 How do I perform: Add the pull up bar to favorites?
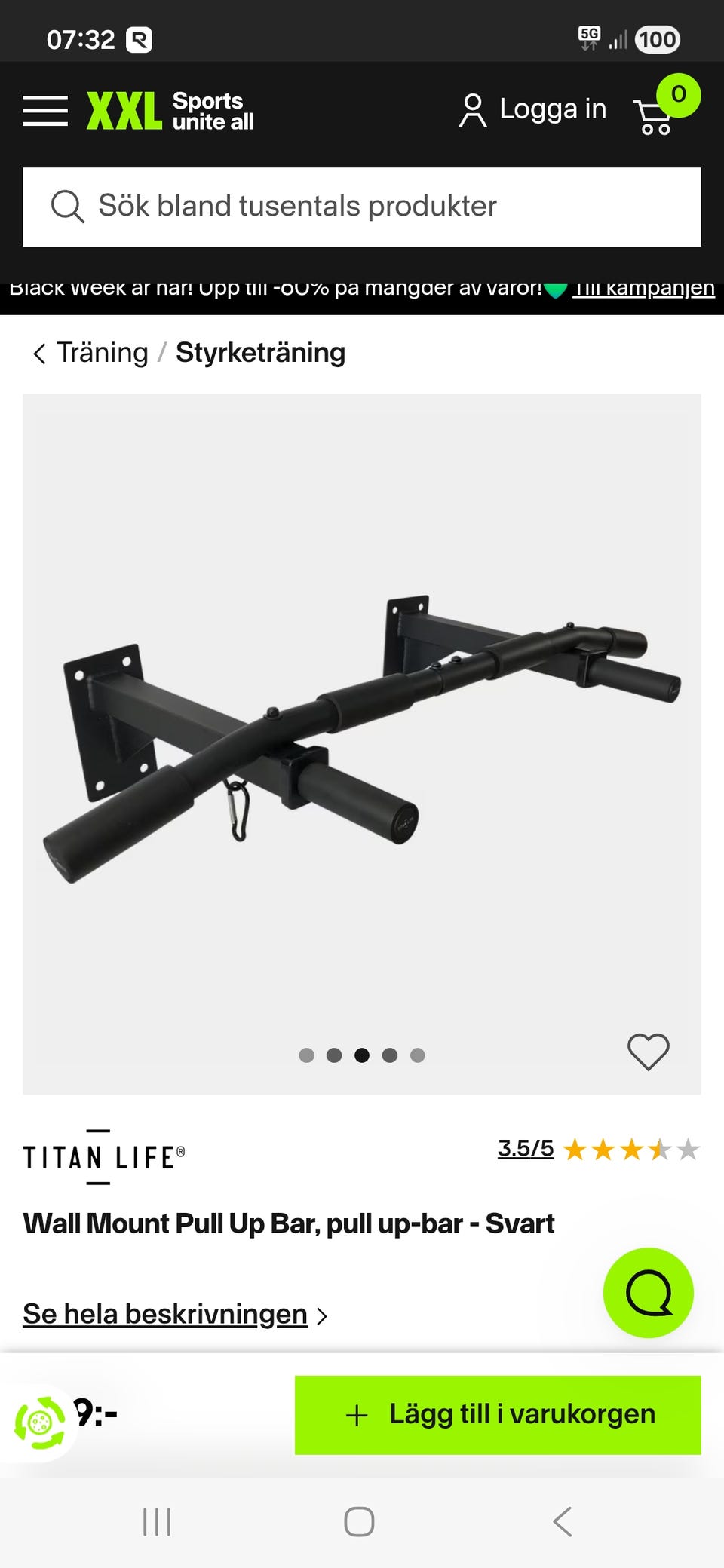point(649,1052)
